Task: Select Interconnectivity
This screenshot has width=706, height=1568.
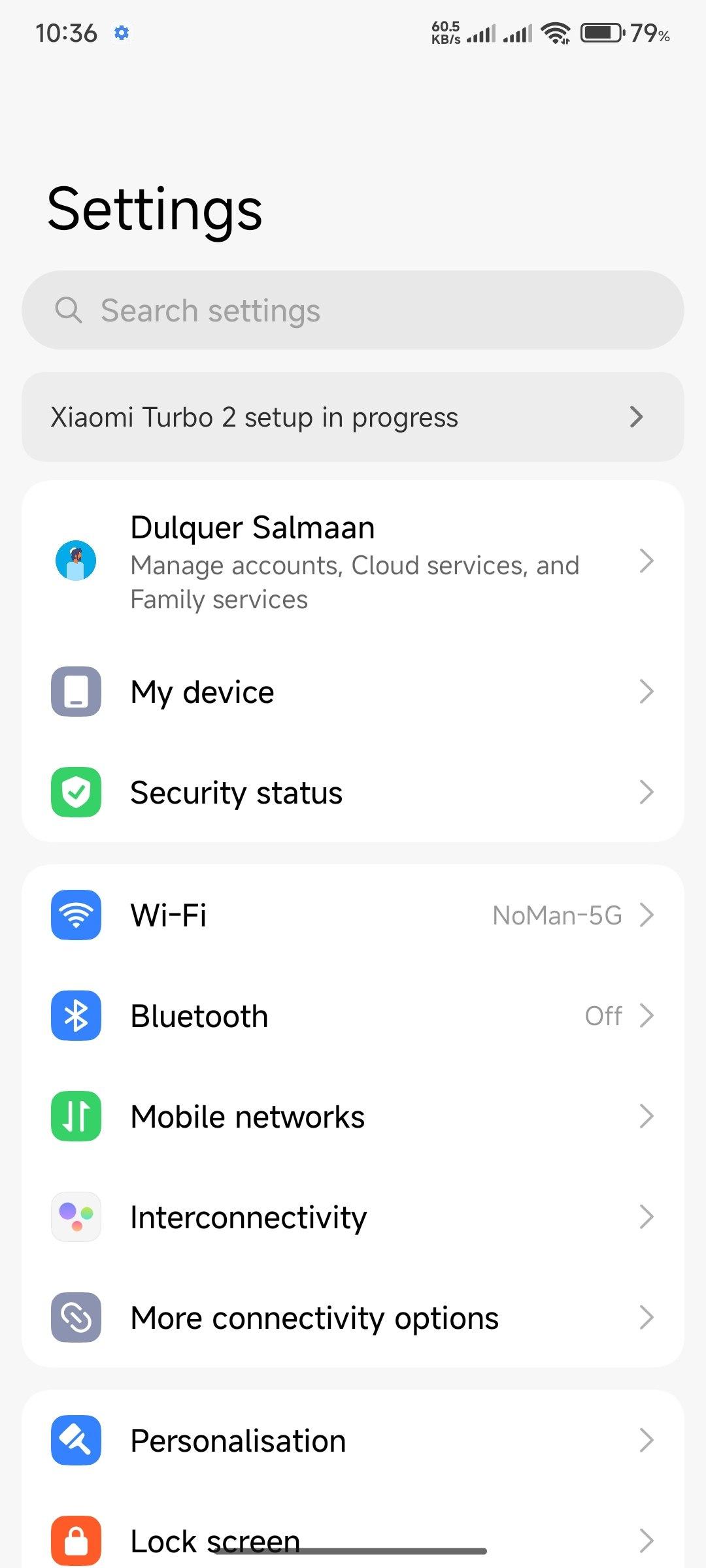Action: [353, 1217]
